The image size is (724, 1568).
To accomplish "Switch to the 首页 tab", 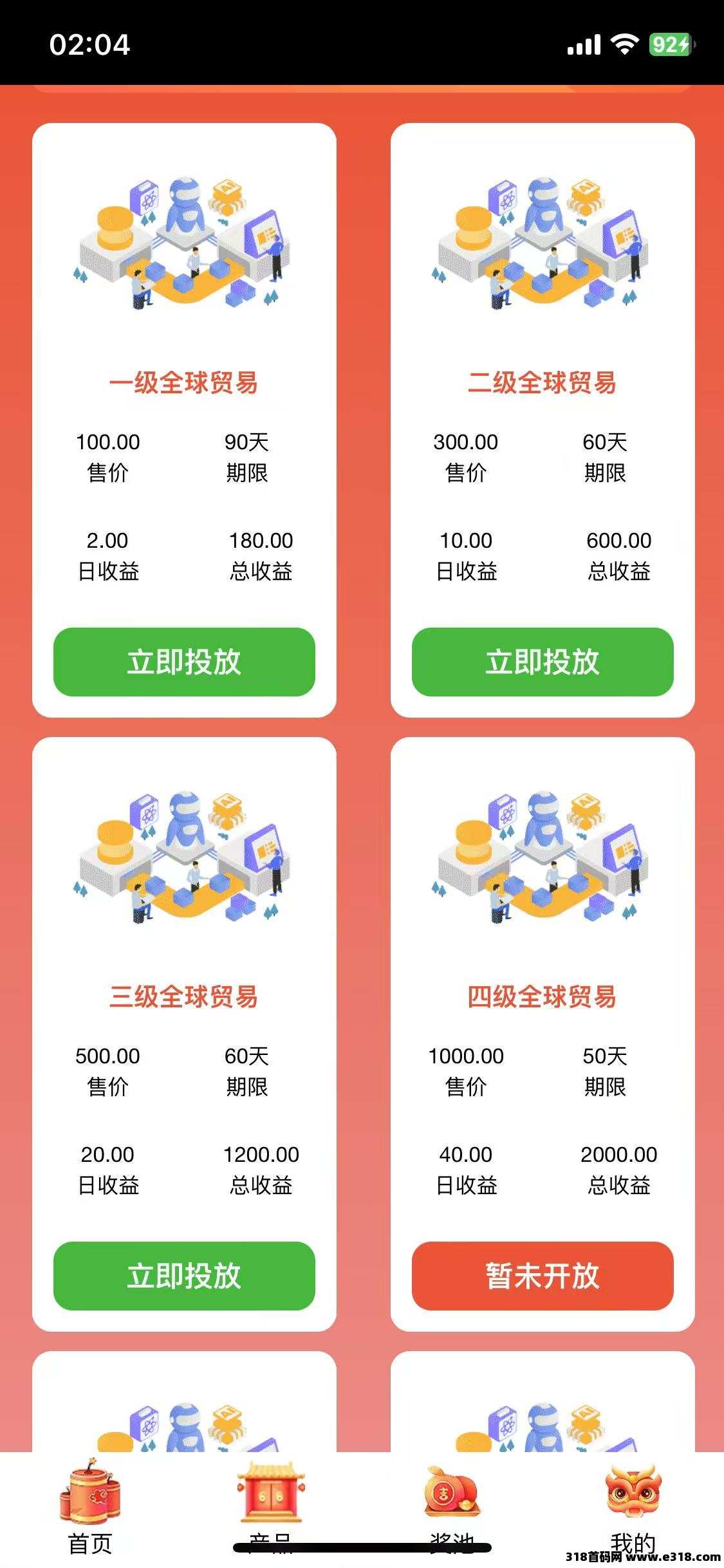I will click(90, 1506).
